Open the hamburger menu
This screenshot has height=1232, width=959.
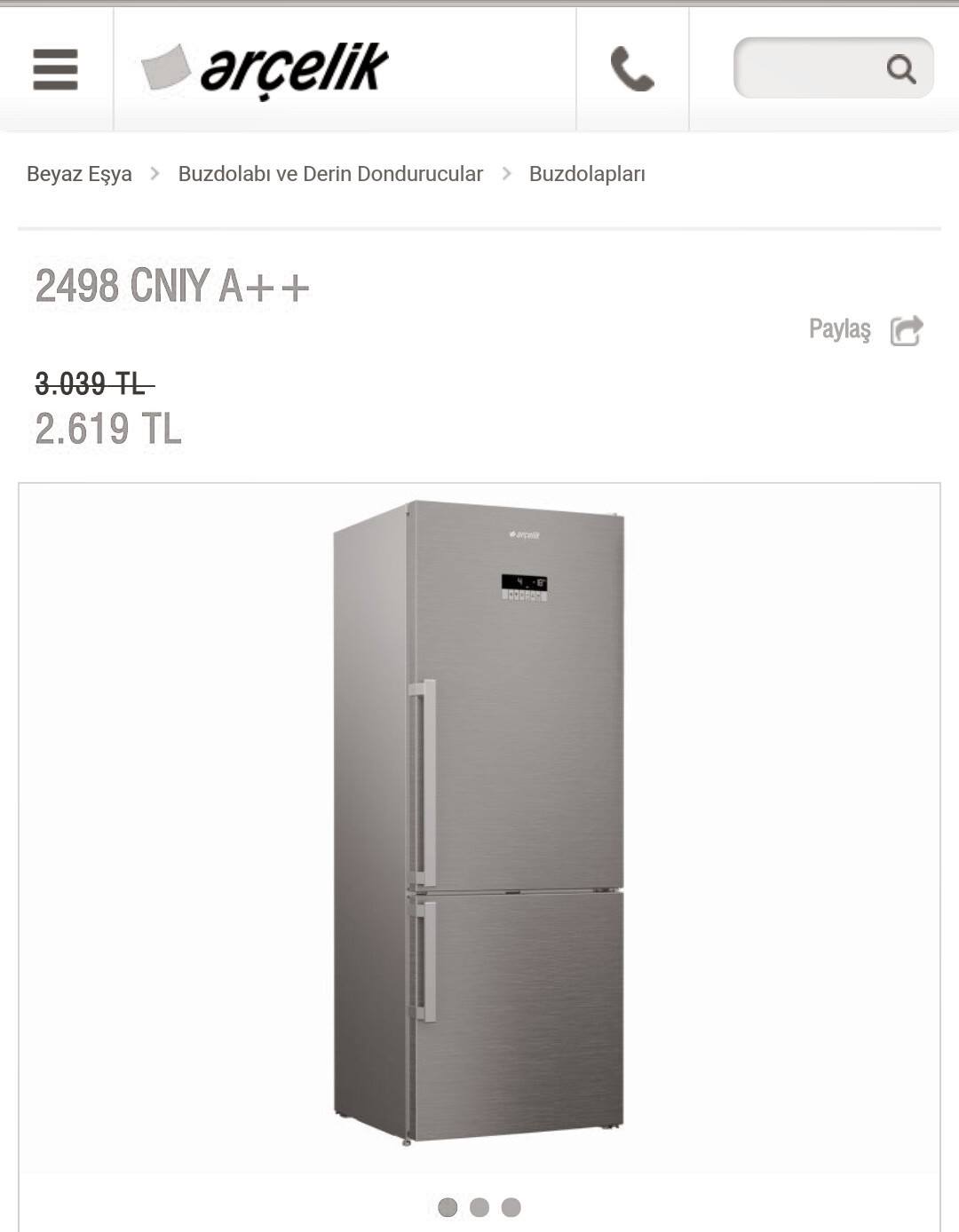[x=55, y=69]
